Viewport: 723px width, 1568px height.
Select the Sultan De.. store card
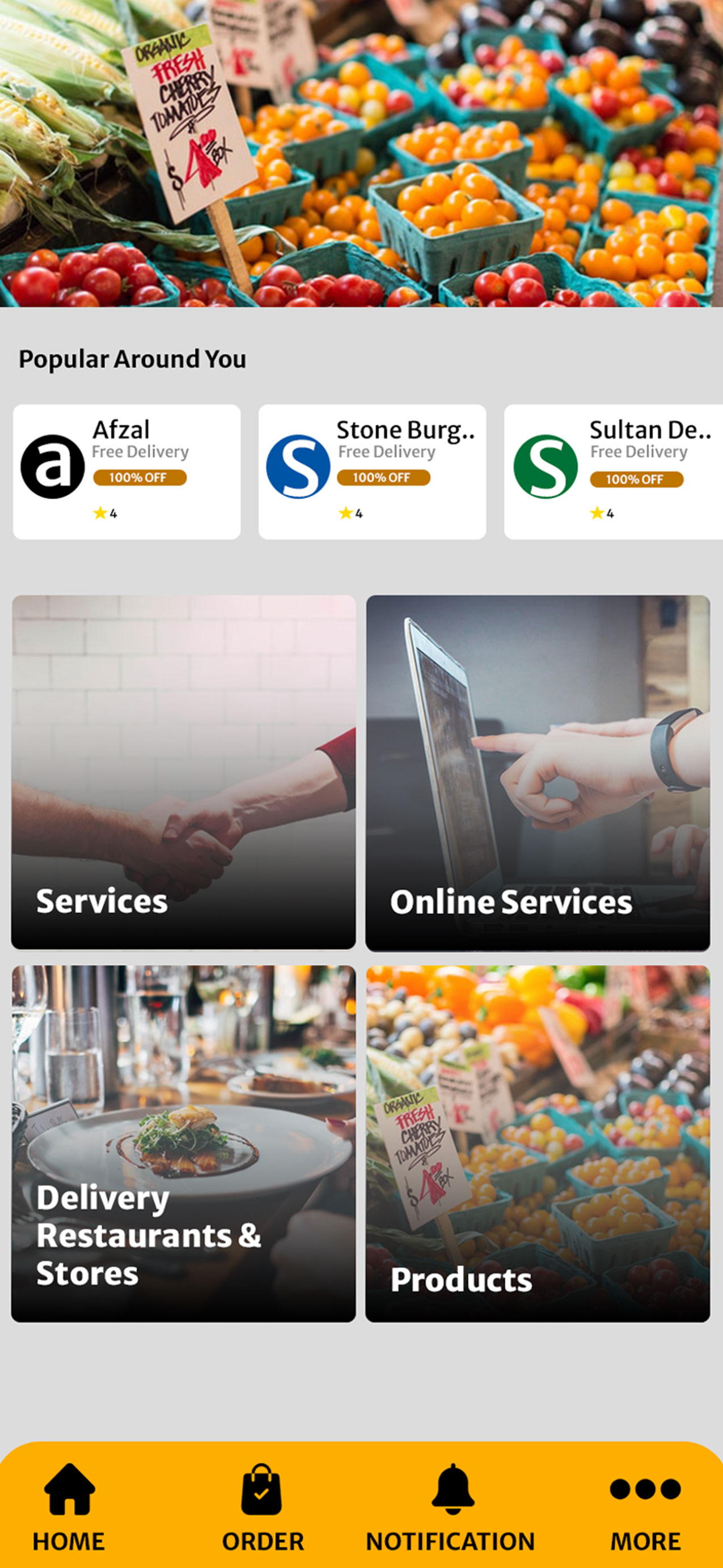[614, 471]
